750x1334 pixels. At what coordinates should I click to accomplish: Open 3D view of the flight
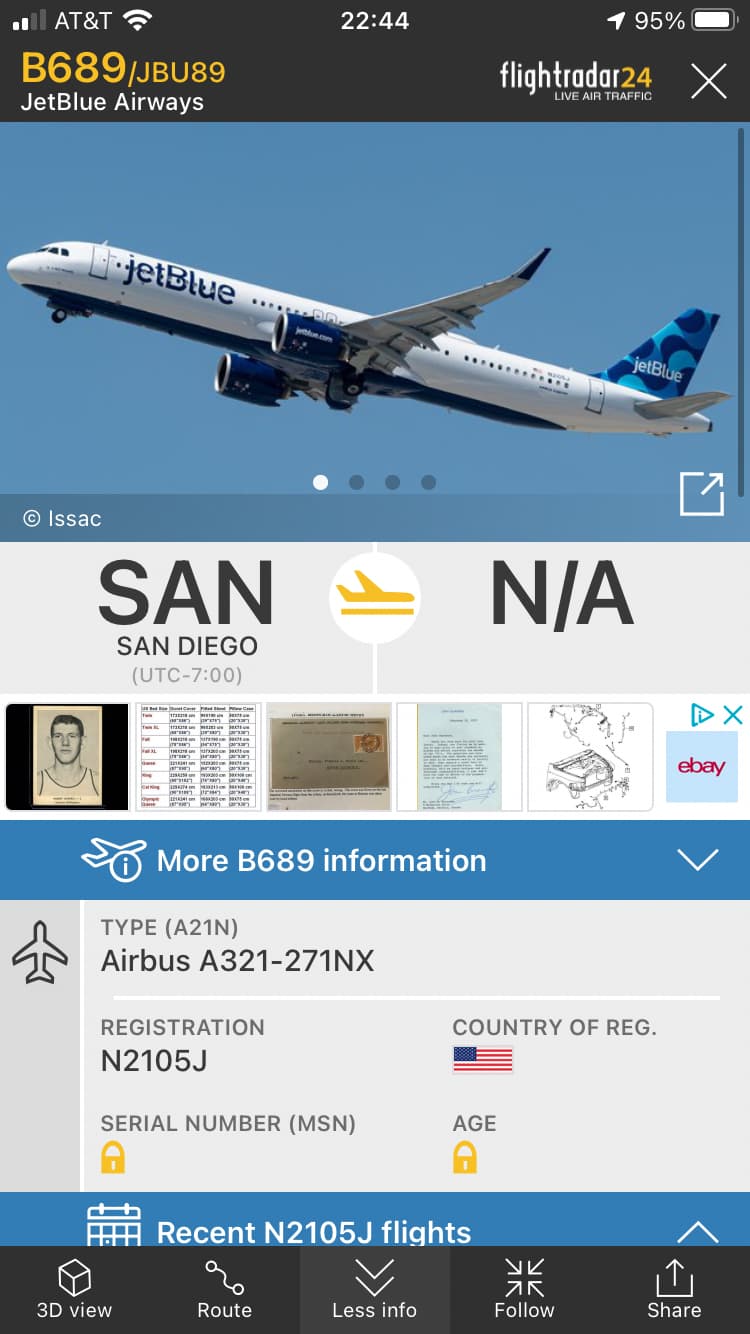coord(75,1289)
